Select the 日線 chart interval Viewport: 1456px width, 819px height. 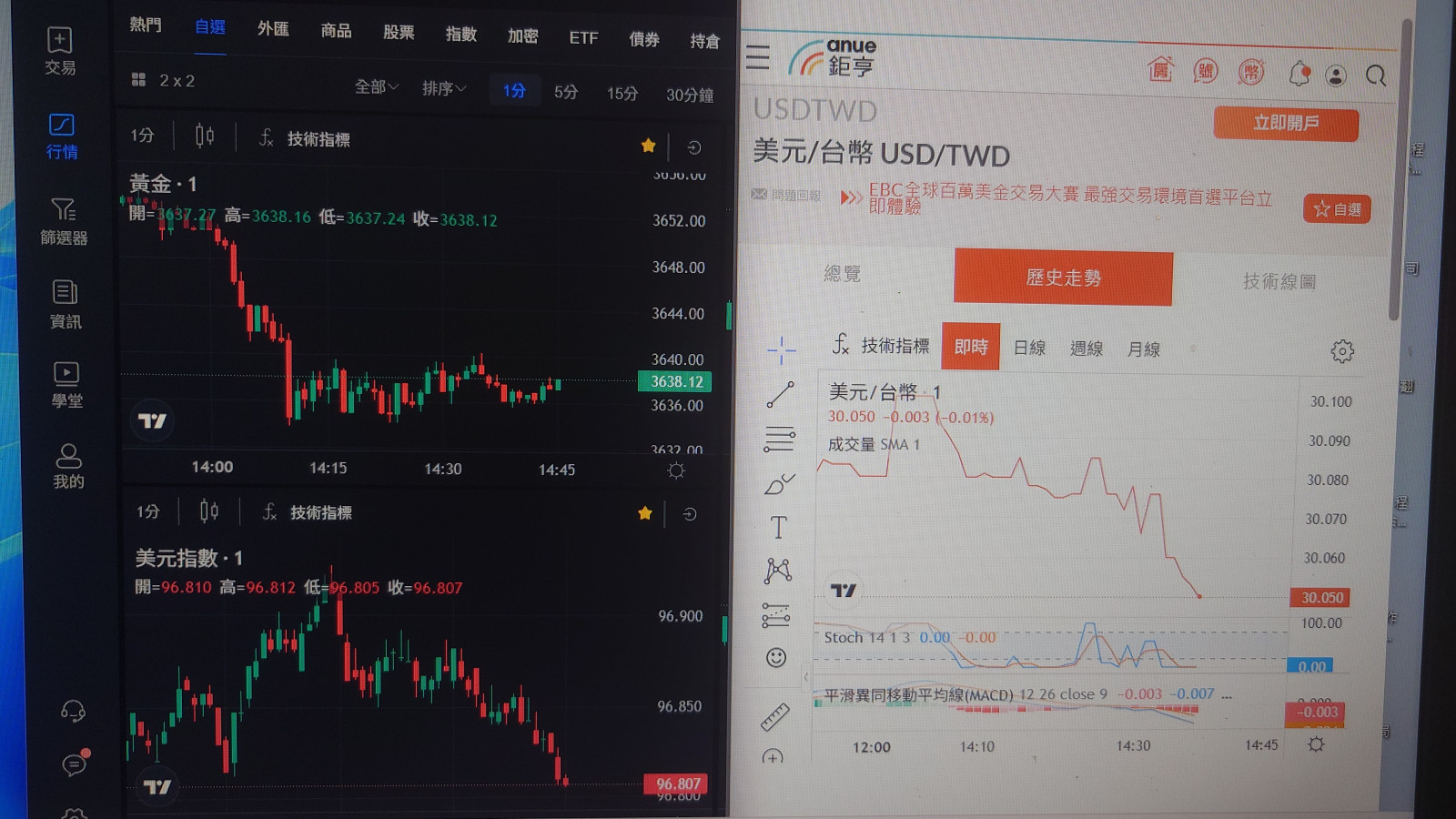coord(1029,348)
